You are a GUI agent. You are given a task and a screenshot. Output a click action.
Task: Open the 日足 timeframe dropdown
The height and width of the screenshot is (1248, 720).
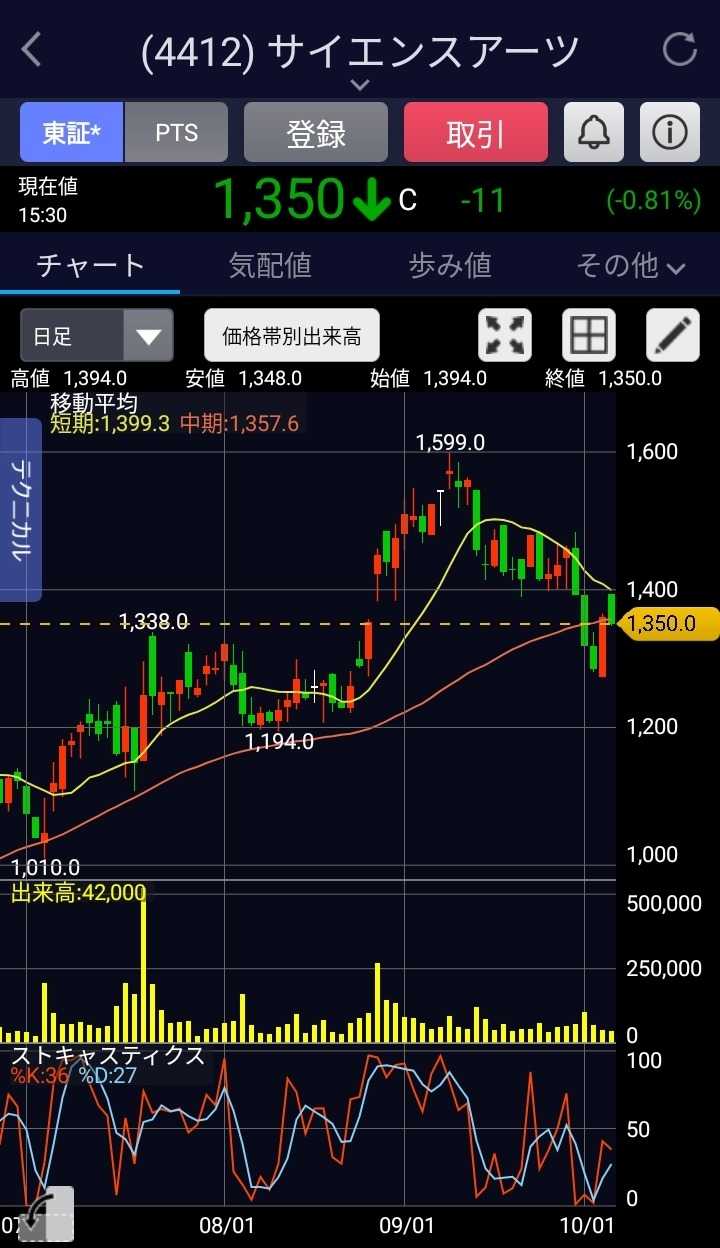97,336
